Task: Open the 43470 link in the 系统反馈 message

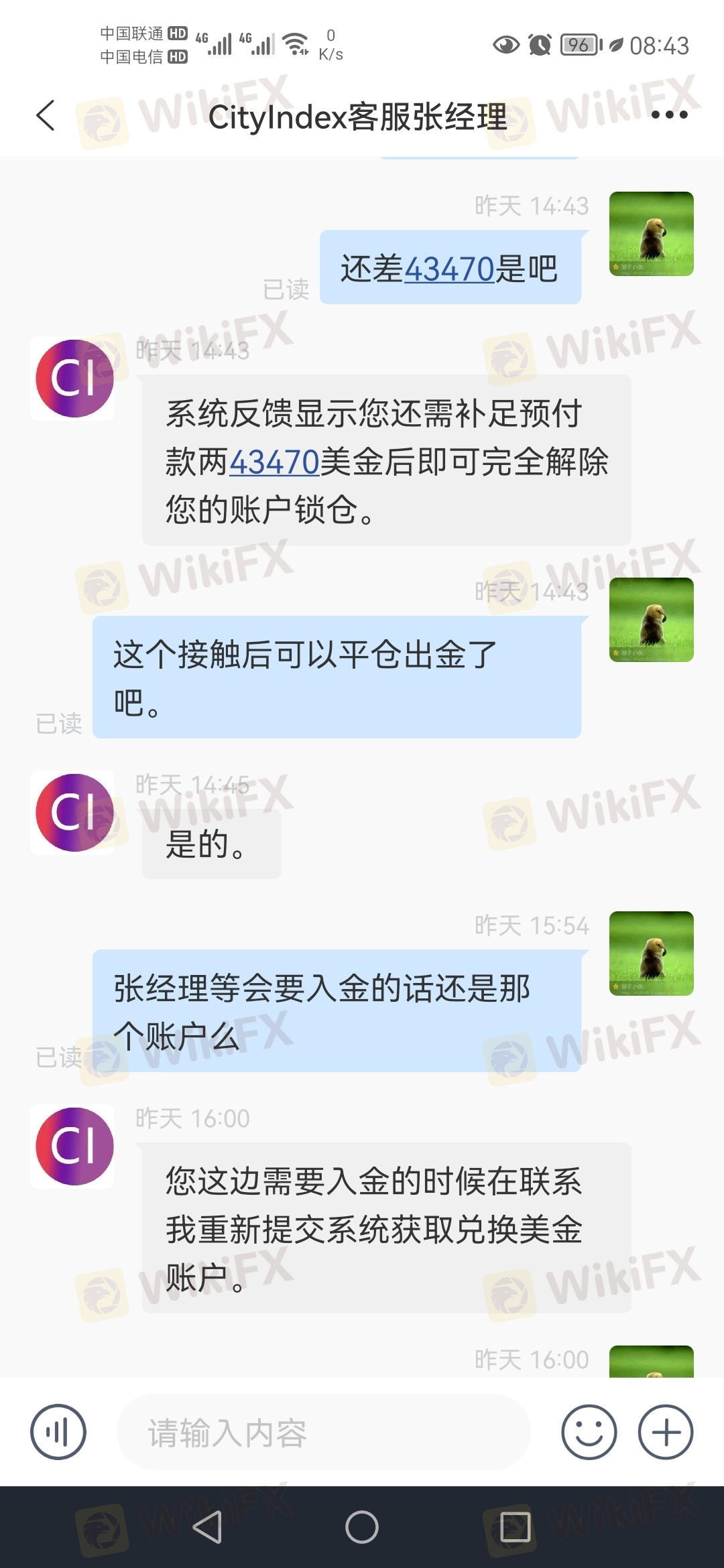Action: click(x=274, y=462)
